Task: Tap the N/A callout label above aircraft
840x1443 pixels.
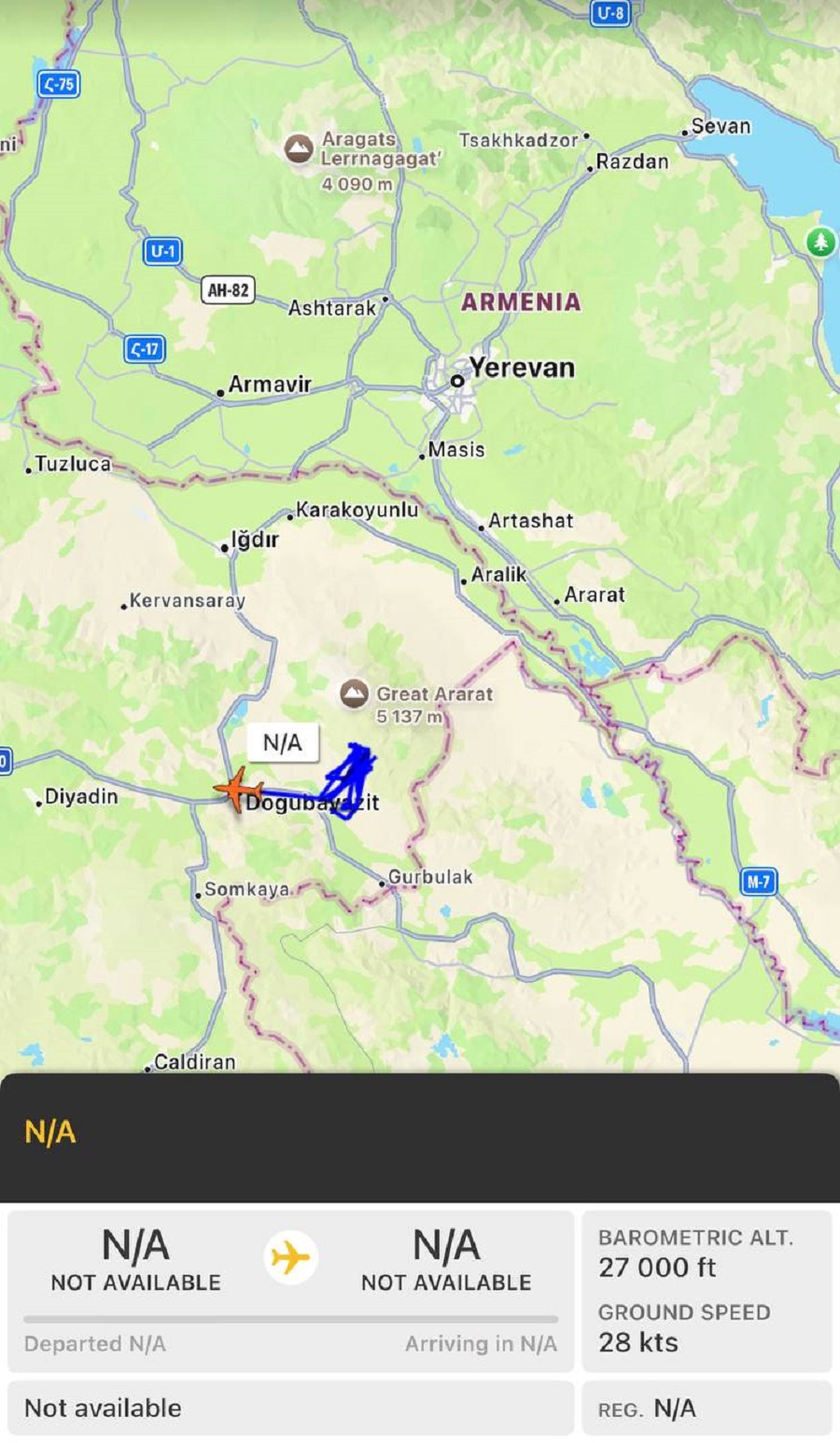Action: 282,743
